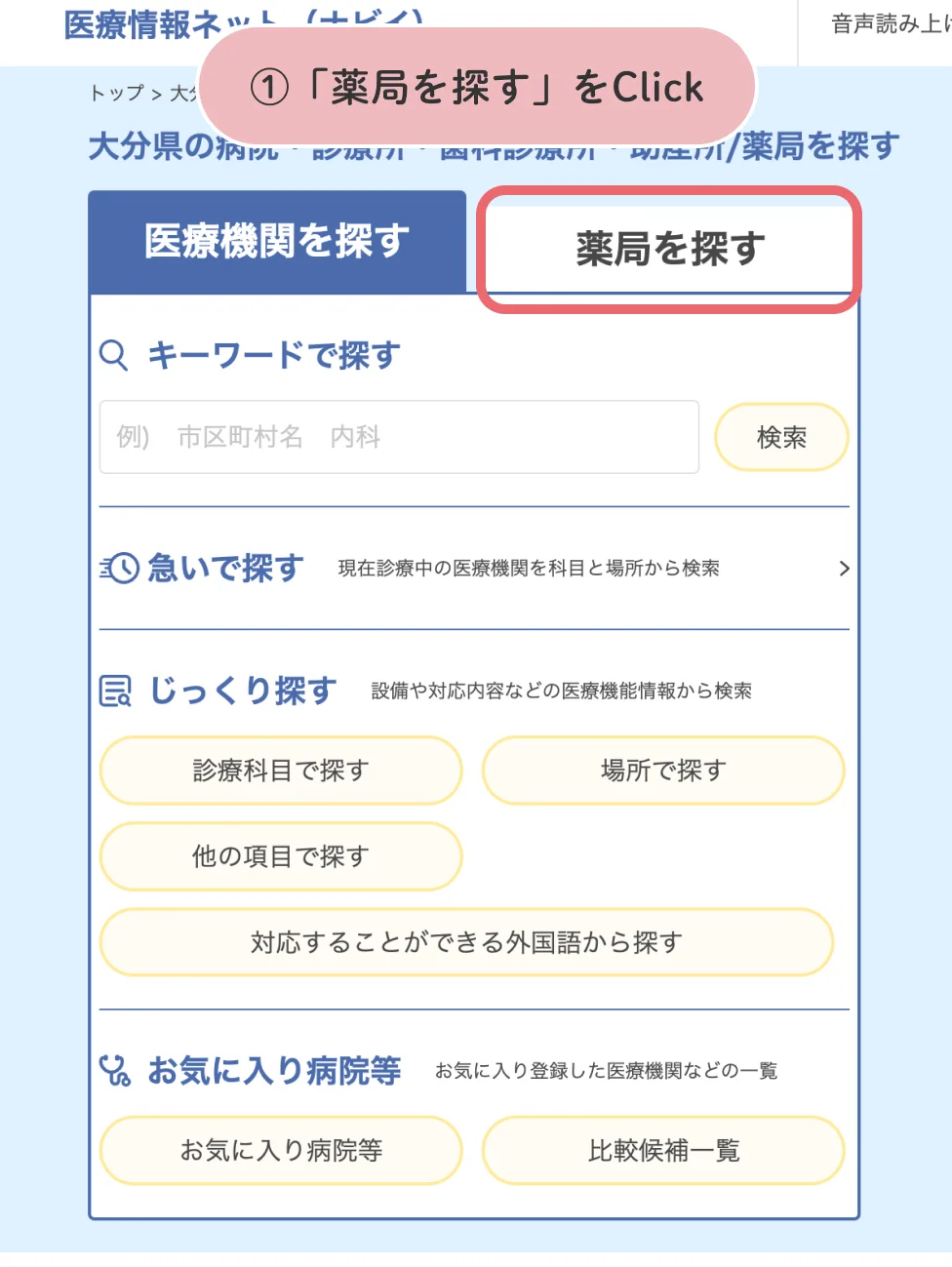Search by 対応することができる外国語から探す
Image resolution: width=952 pixels, height=1267 pixels.
(466, 942)
